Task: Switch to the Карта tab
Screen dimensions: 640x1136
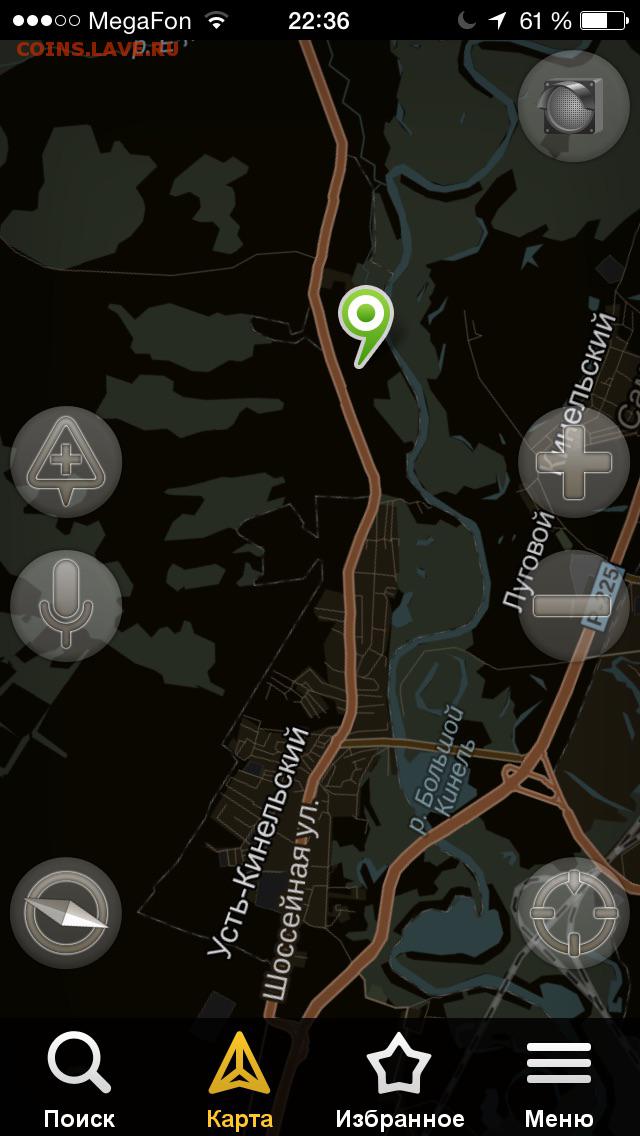Action: (x=240, y=1079)
